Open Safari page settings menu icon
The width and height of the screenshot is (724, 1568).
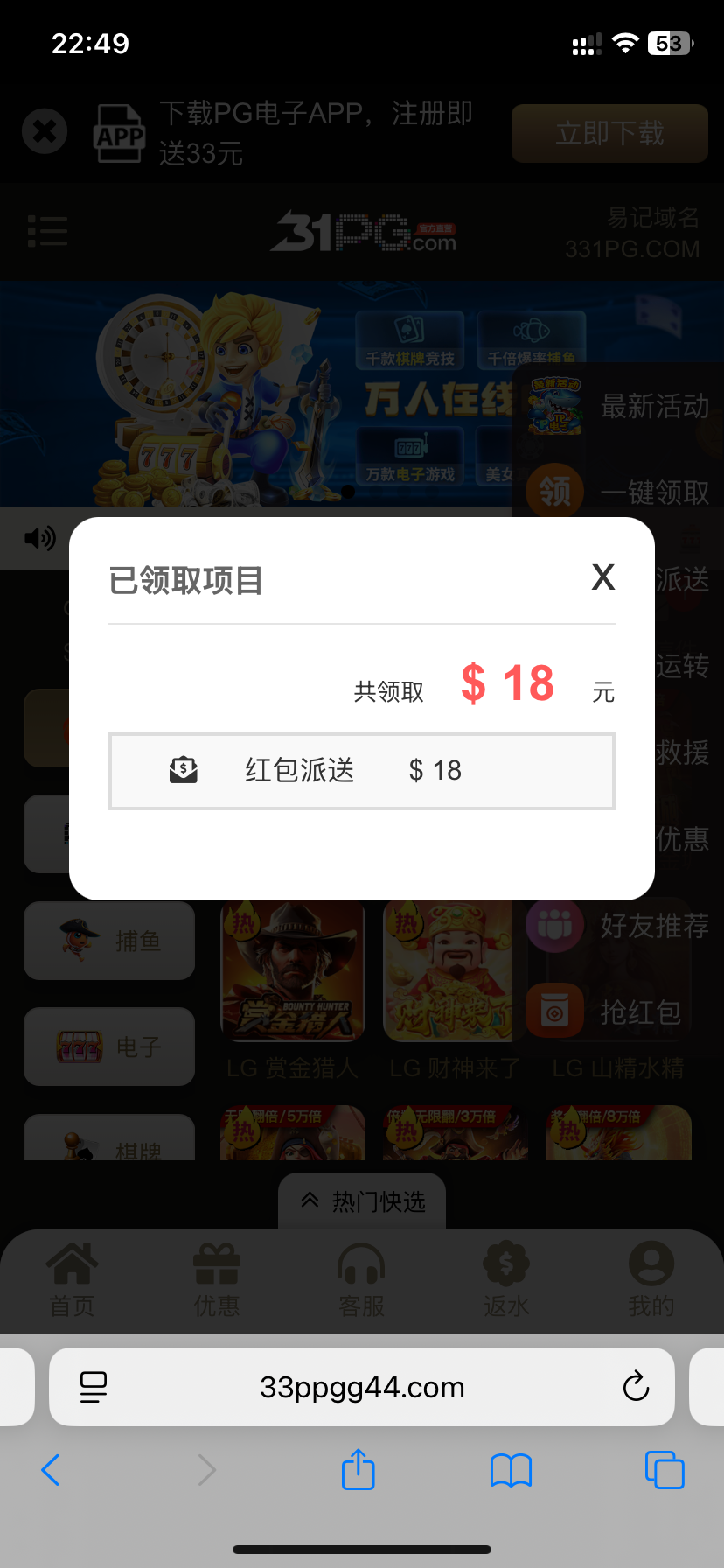[94, 1386]
